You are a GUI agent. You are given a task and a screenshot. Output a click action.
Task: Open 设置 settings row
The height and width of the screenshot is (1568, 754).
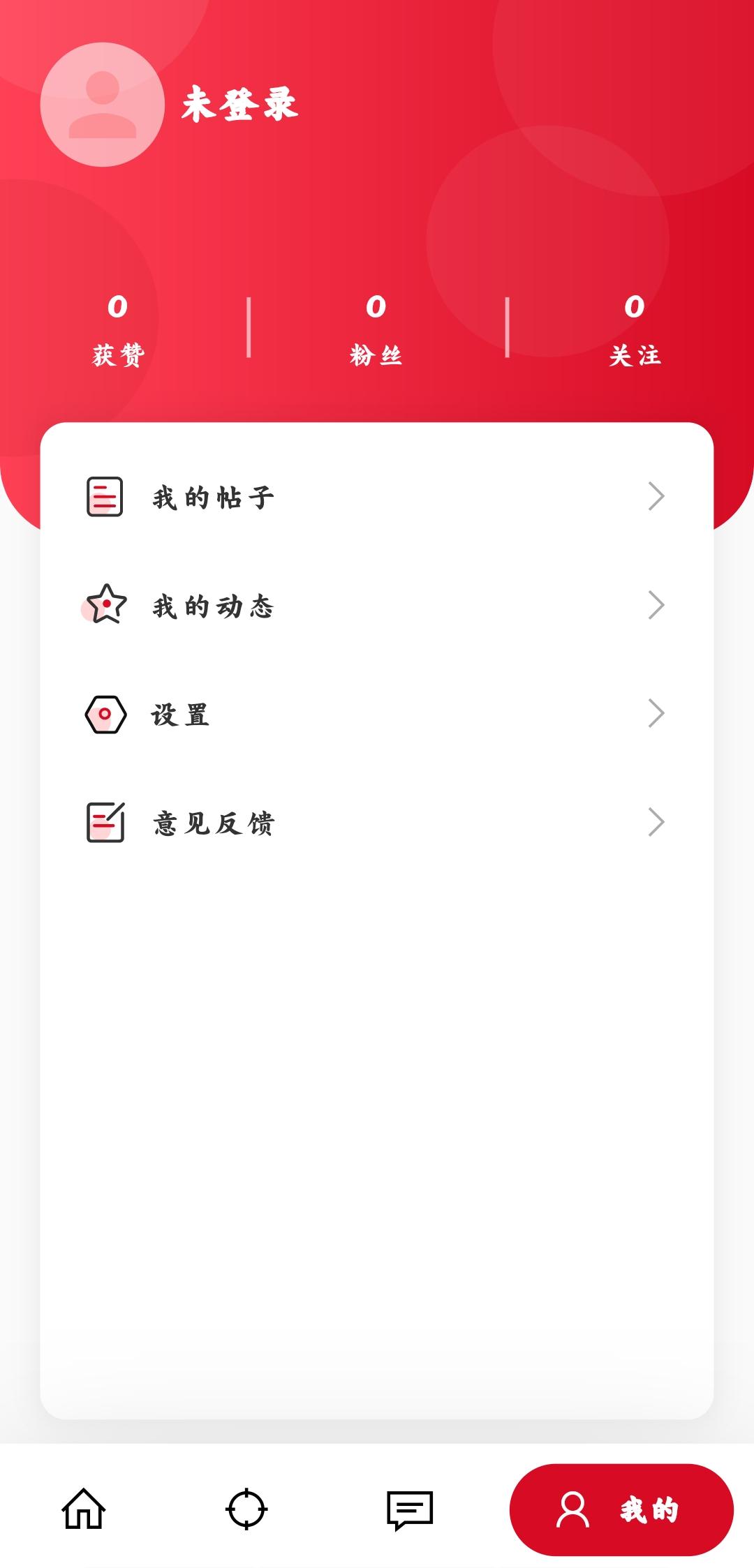click(377, 714)
